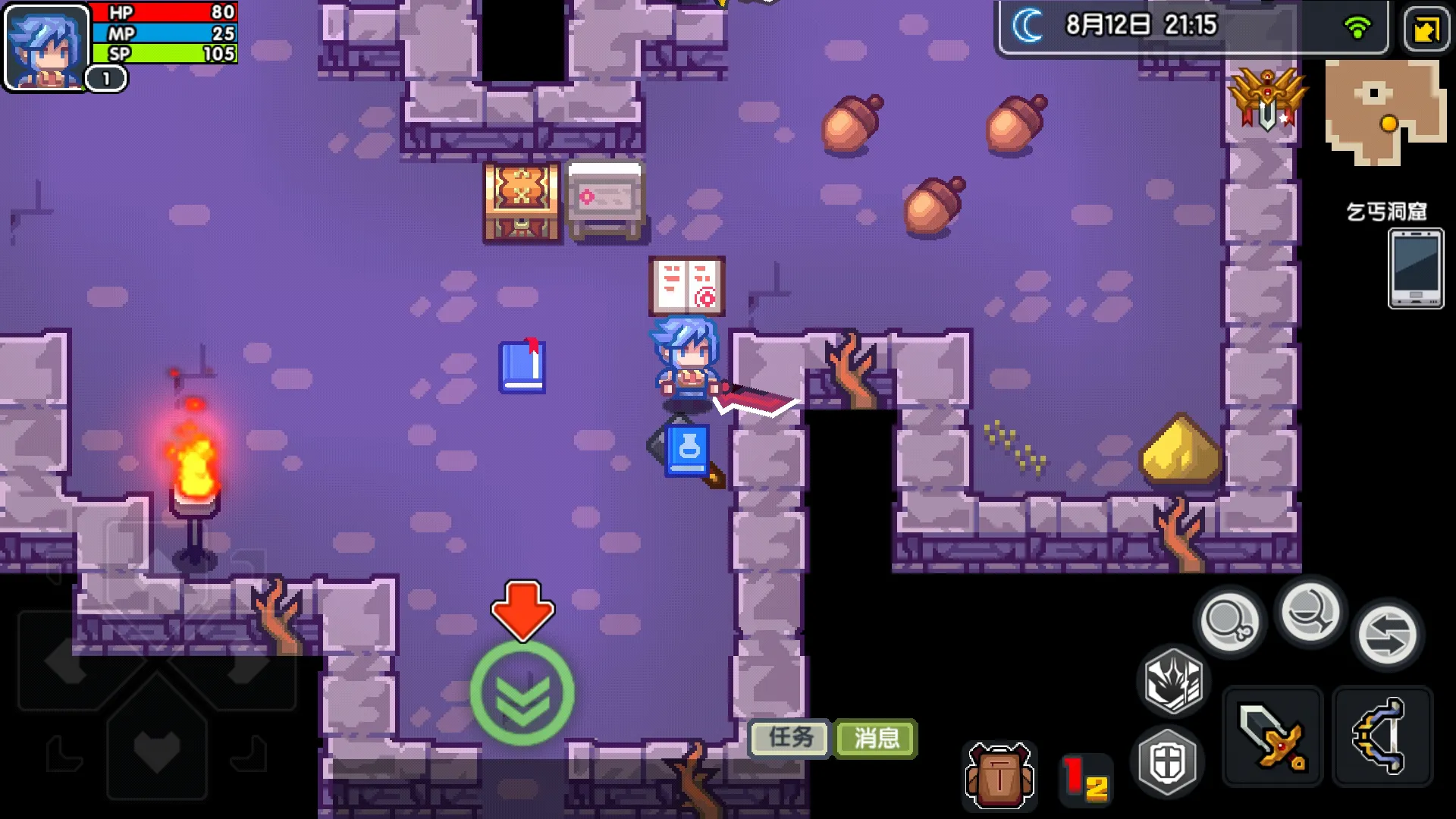Pick up the blue book item
Viewport: 1456px width, 819px height.
522,367
